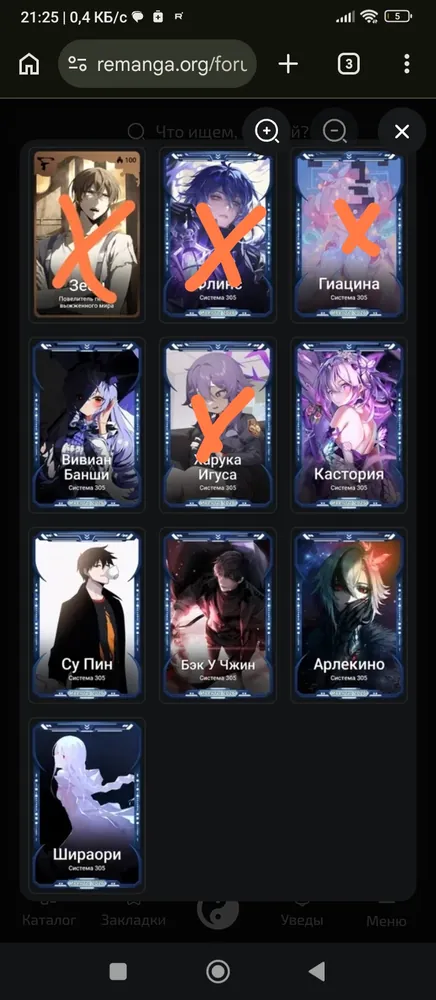Tap the system back button

(x=317, y=971)
